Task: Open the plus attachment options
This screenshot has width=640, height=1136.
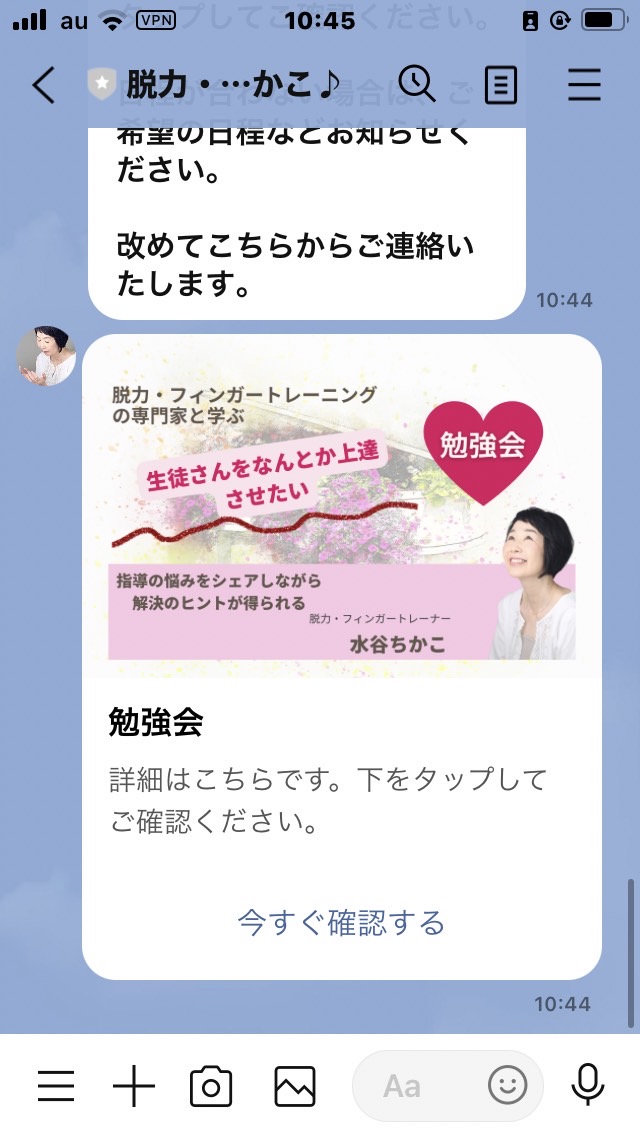Action: [134, 1086]
